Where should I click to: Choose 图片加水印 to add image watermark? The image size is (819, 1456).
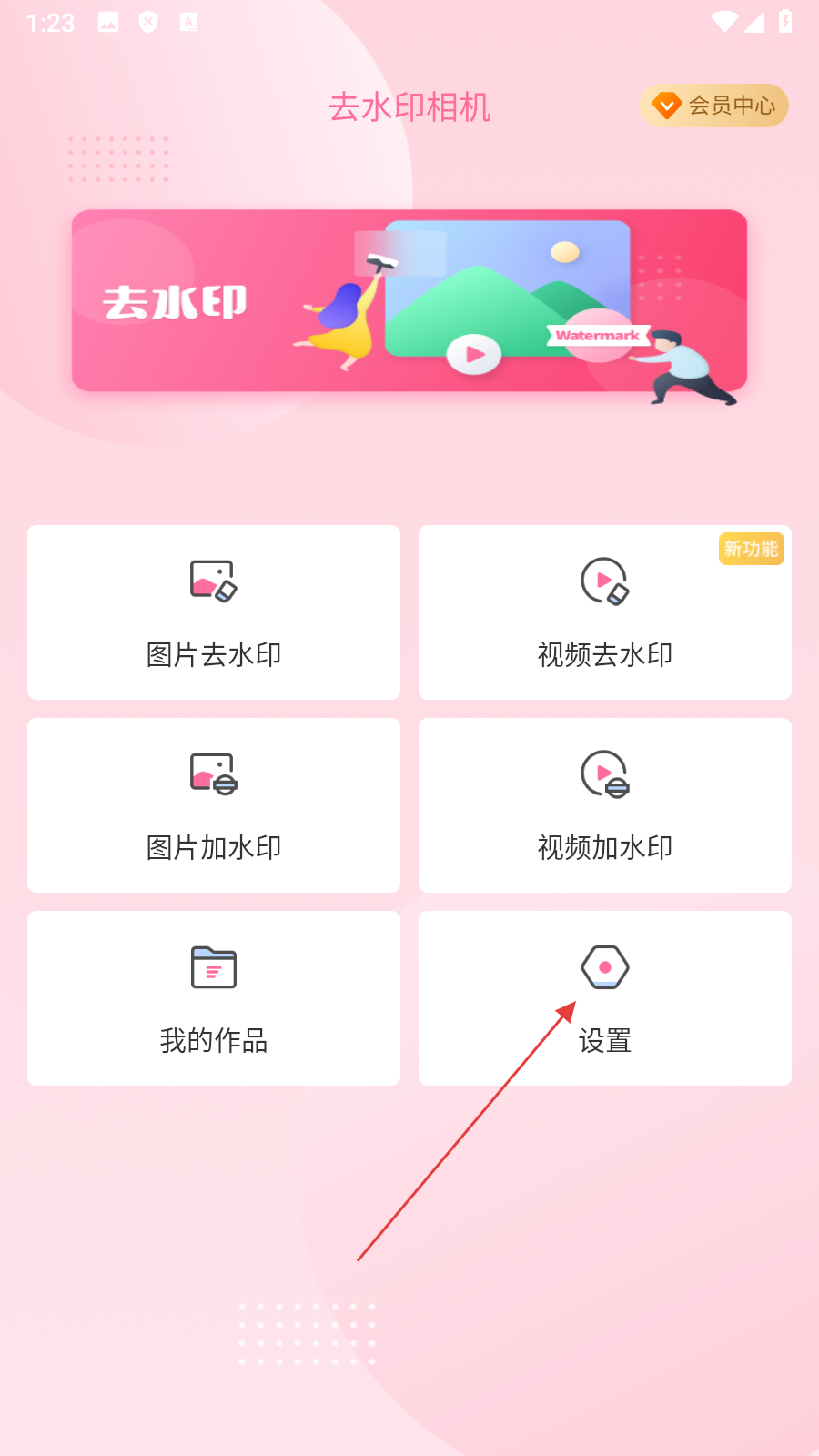214,805
